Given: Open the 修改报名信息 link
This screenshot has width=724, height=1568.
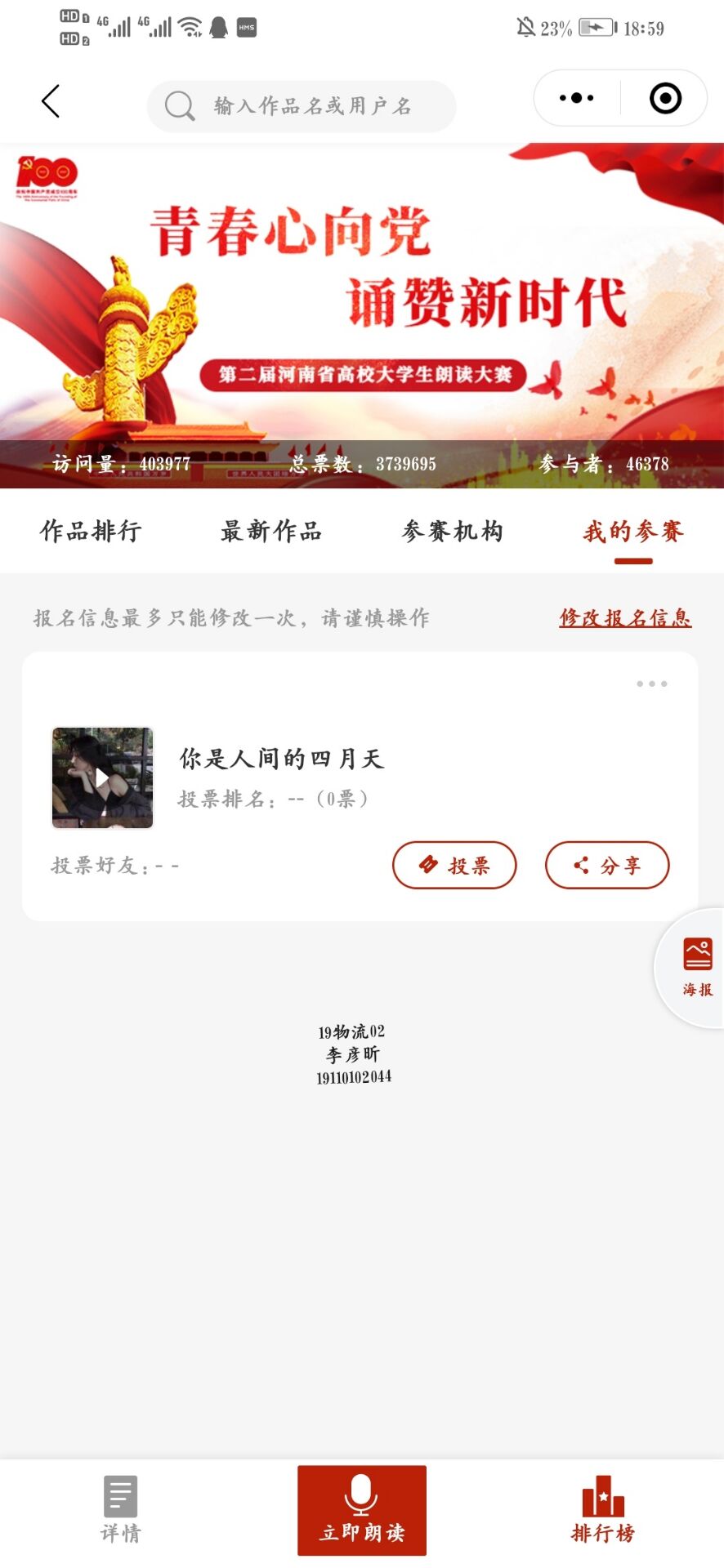Looking at the screenshot, I should pyautogui.click(x=625, y=618).
